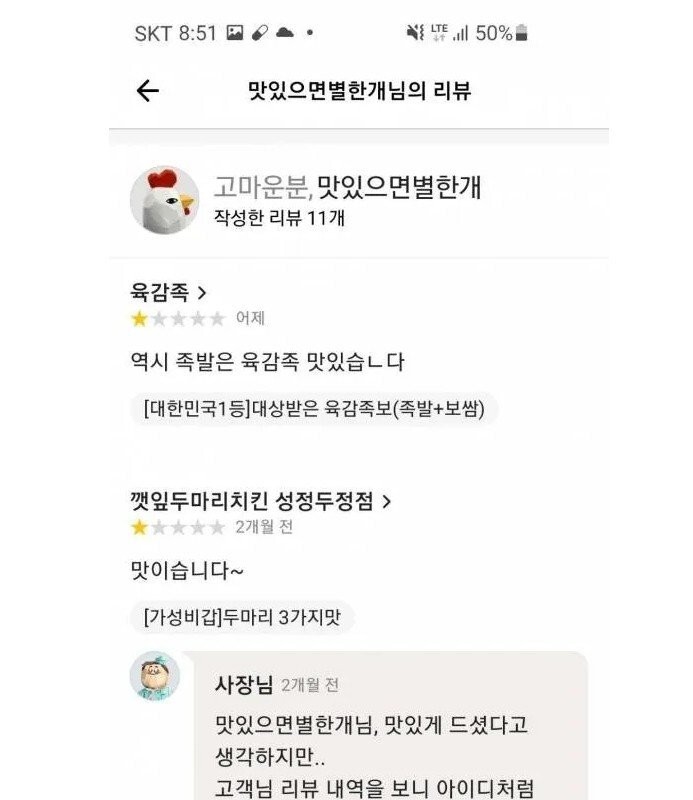Image resolution: width=693 pixels, height=800 pixels.
Task: Go back using the arrow icon
Action: pyautogui.click(x=148, y=91)
